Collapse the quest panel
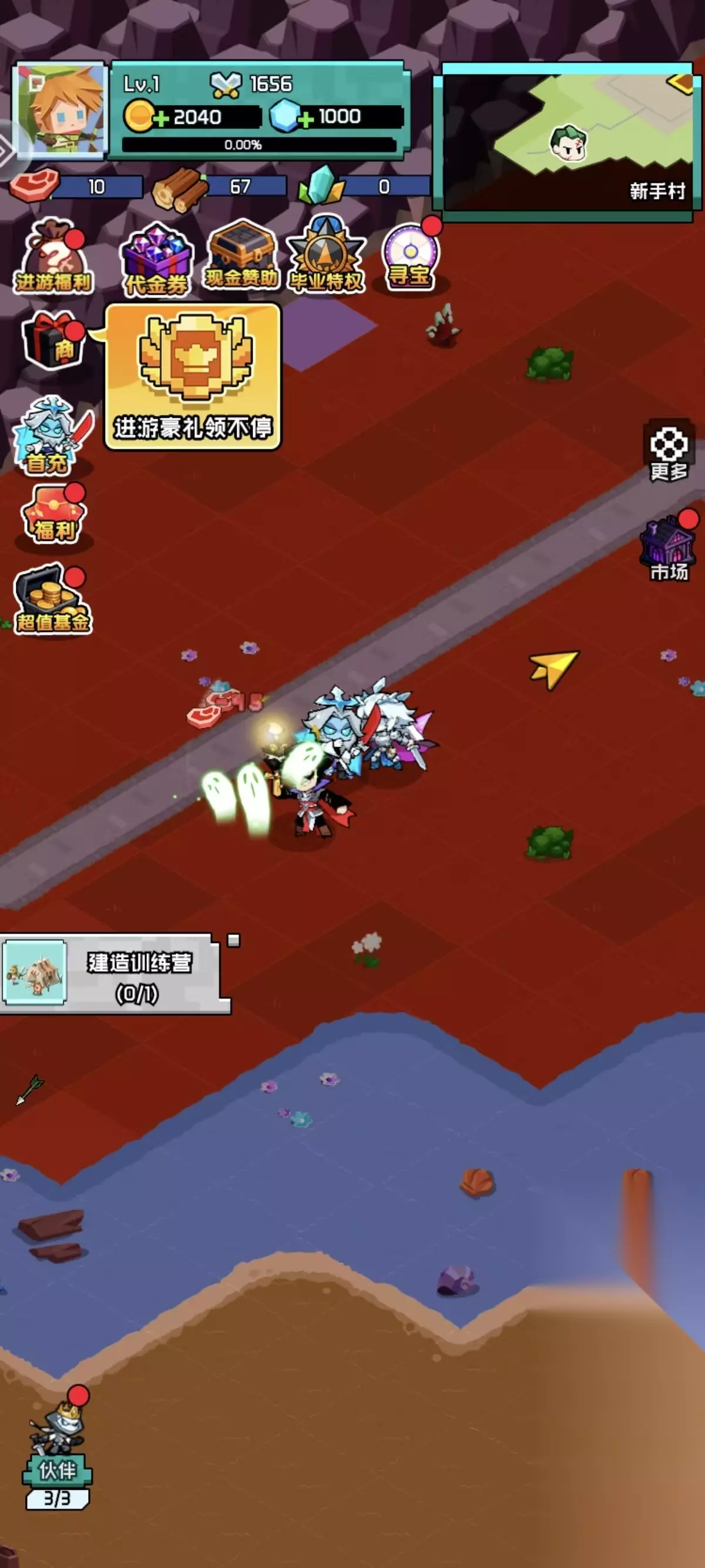705x1568 pixels. click(233, 940)
